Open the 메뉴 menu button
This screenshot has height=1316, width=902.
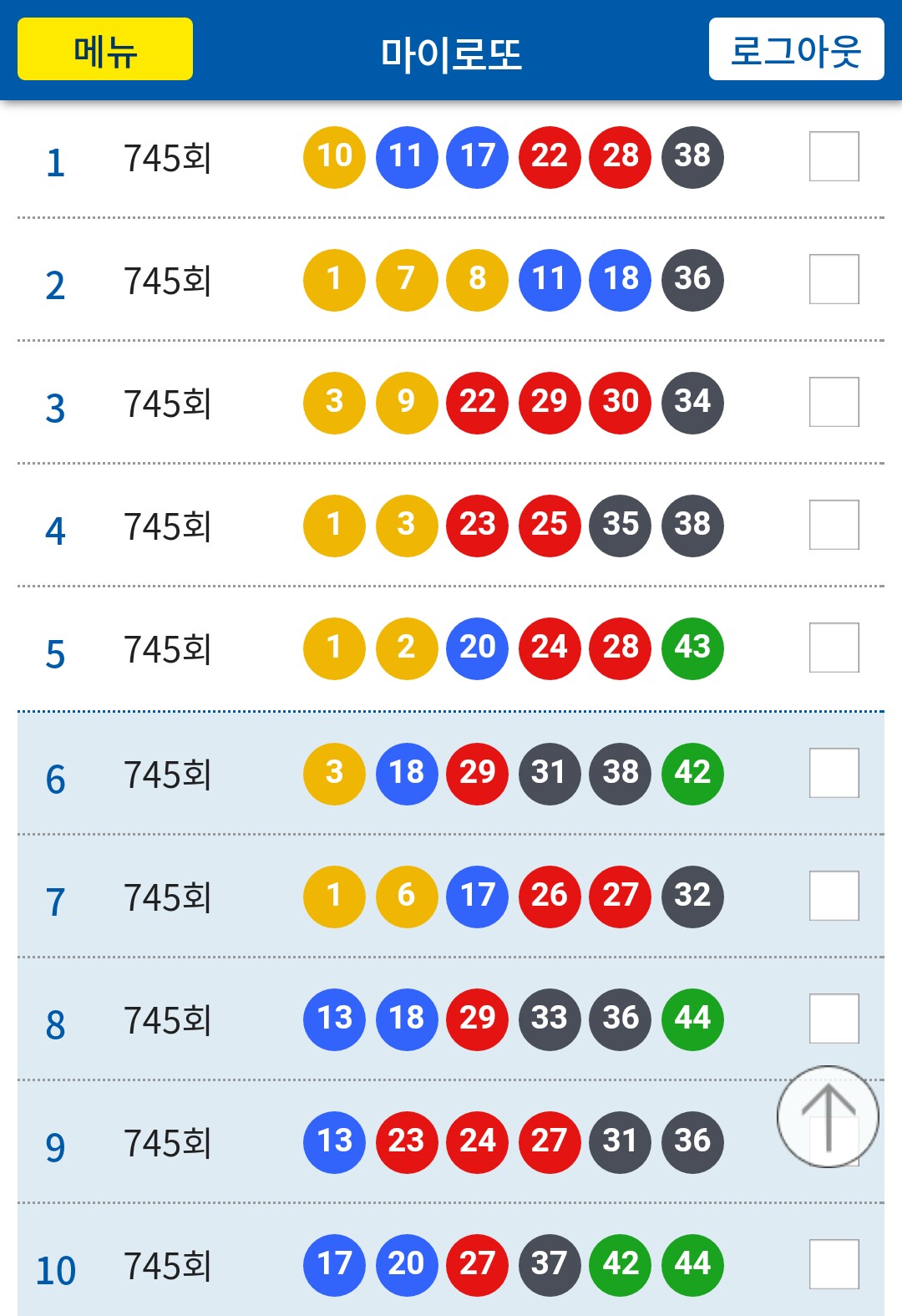(105, 49)
